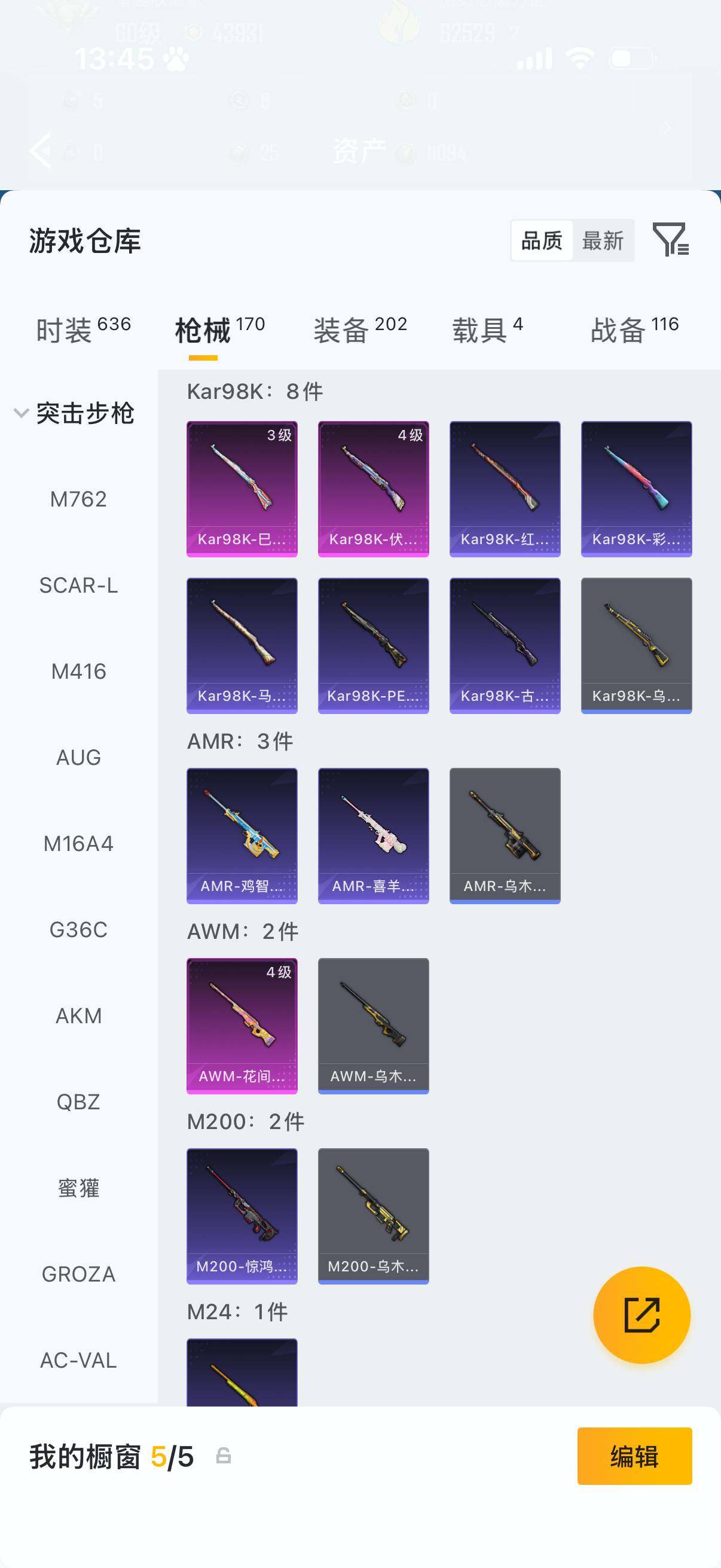Open the M200-惊鸿 skin tile
This screenshot has height=1568, width=721.
[x=242, y=1216]
